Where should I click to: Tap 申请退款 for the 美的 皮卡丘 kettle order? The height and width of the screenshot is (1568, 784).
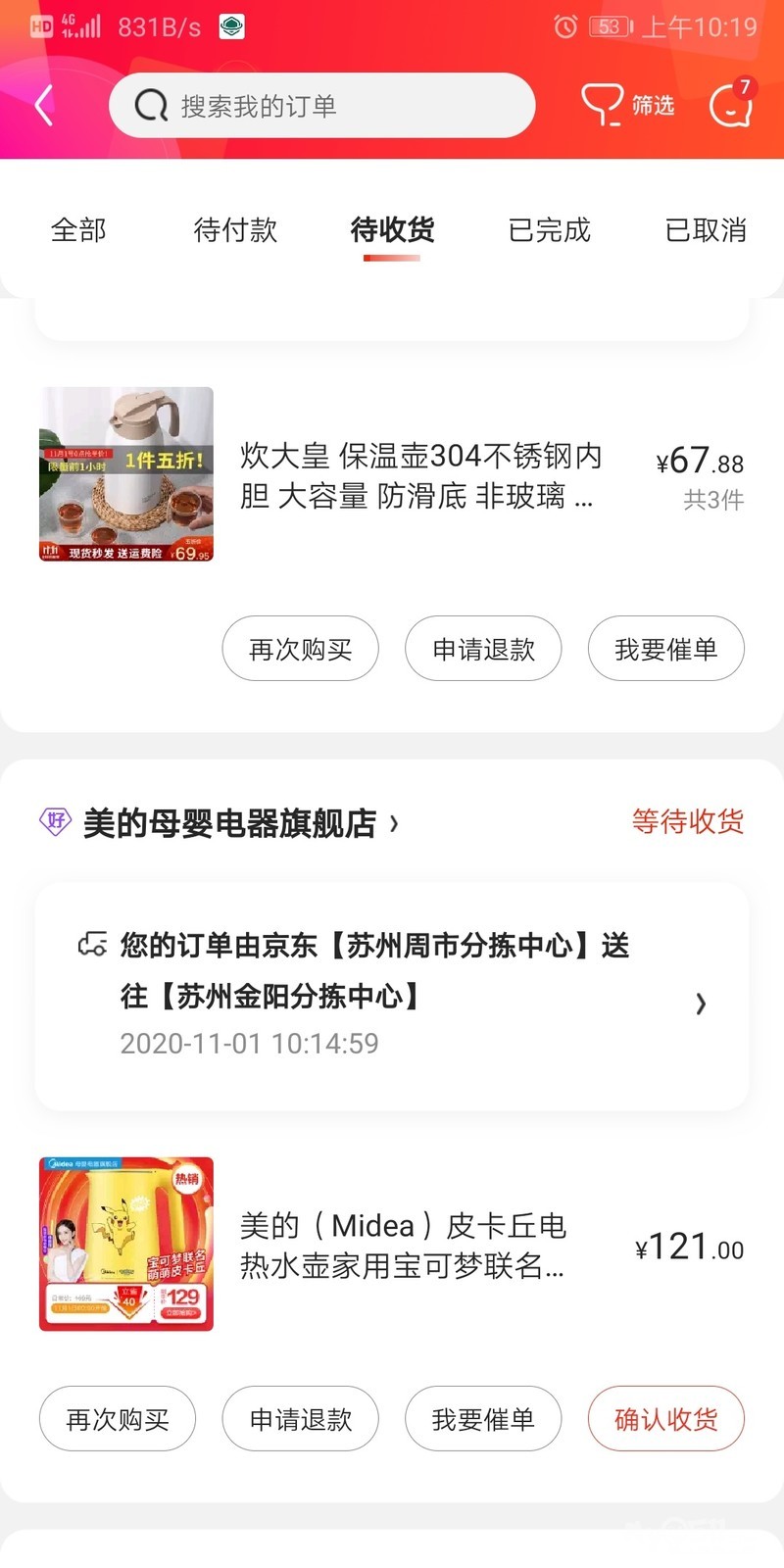pos(300,1419)
